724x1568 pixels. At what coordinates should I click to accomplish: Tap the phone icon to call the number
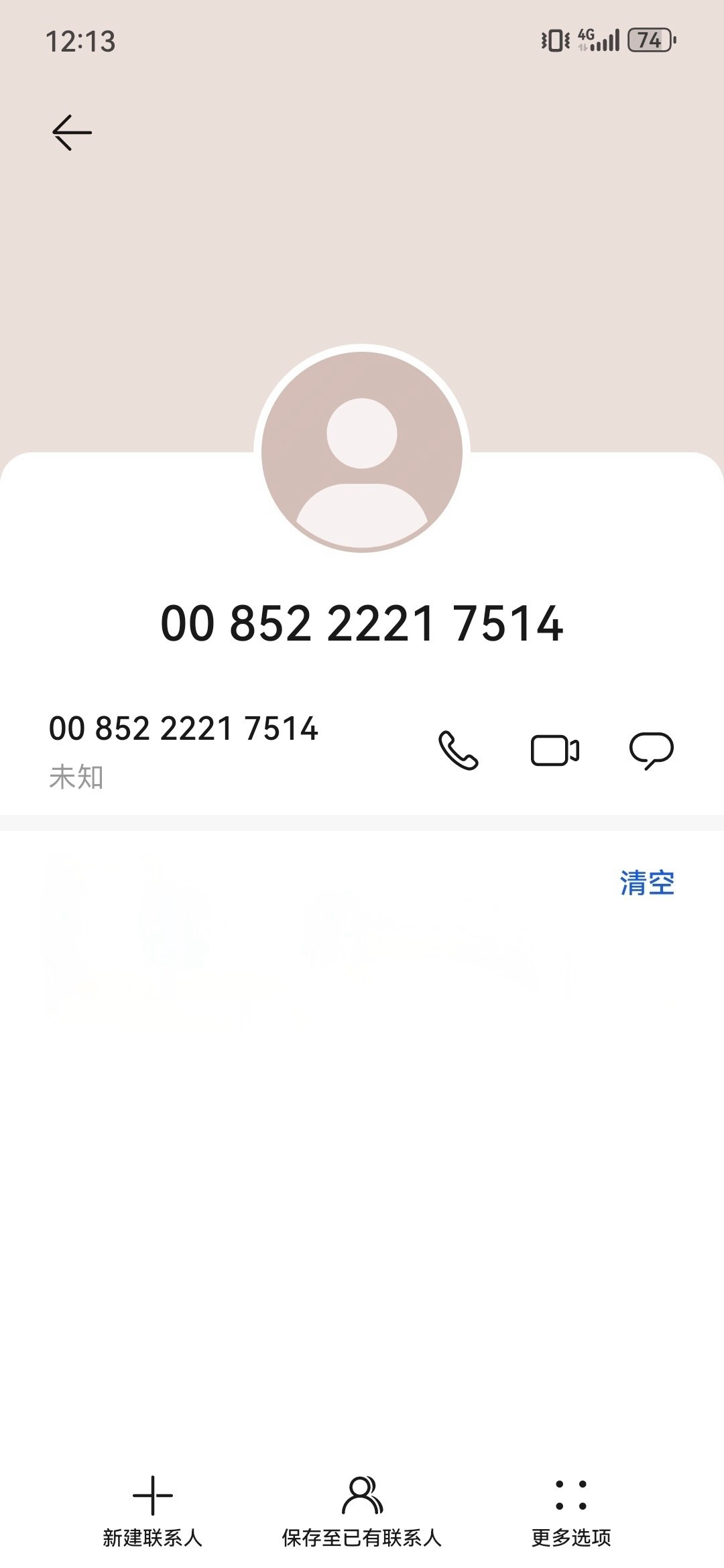point(460,752)
